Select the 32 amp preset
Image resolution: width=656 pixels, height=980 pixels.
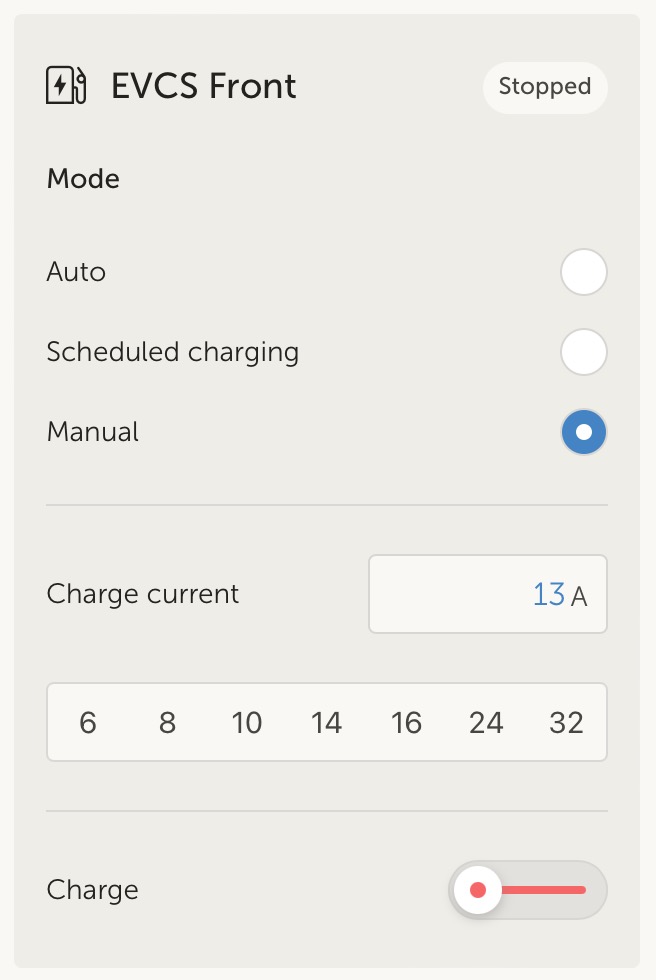coord(566,722)
